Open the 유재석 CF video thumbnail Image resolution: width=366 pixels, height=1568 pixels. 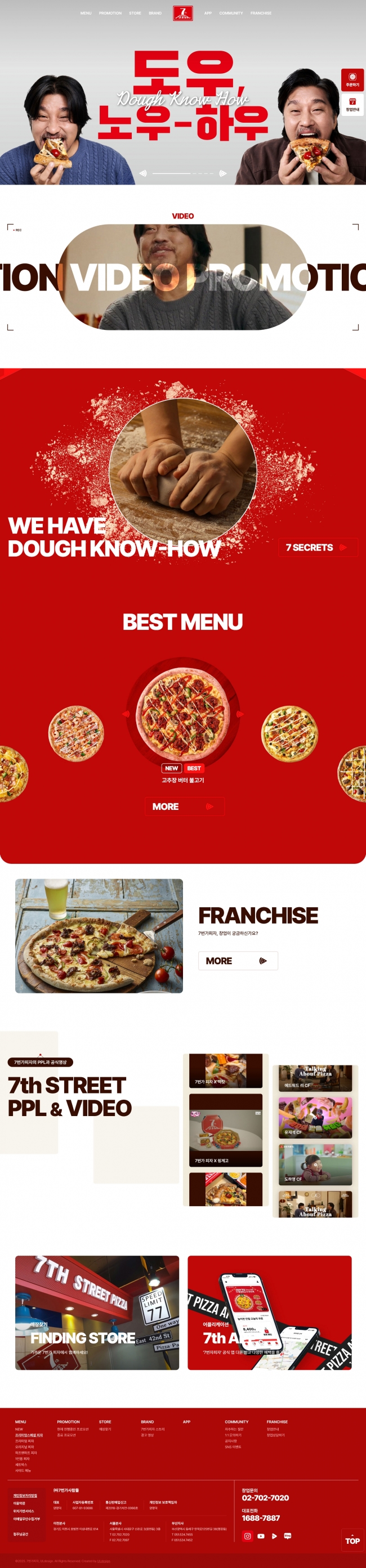point(315,1118)
